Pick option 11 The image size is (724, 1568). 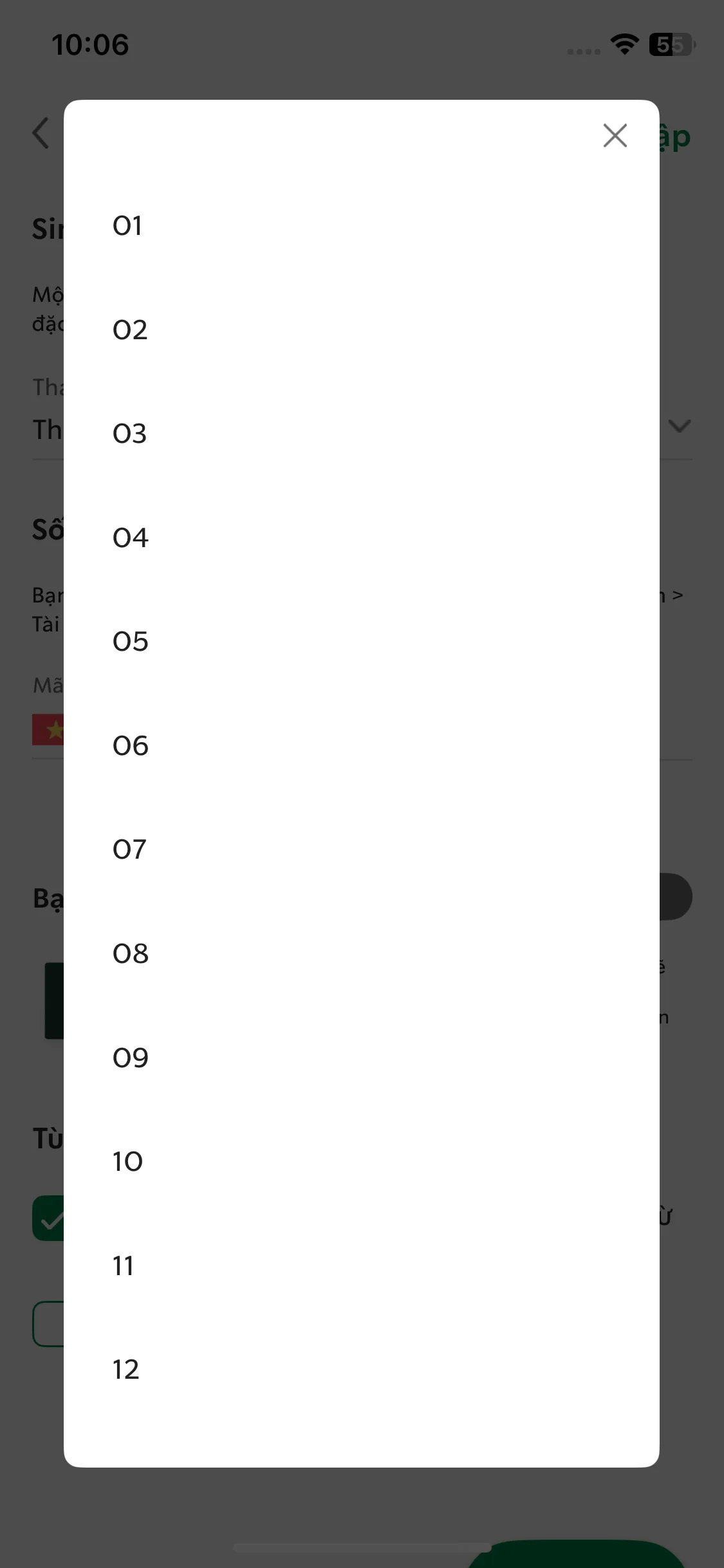pyautogui.click(x=124, y=1266)
